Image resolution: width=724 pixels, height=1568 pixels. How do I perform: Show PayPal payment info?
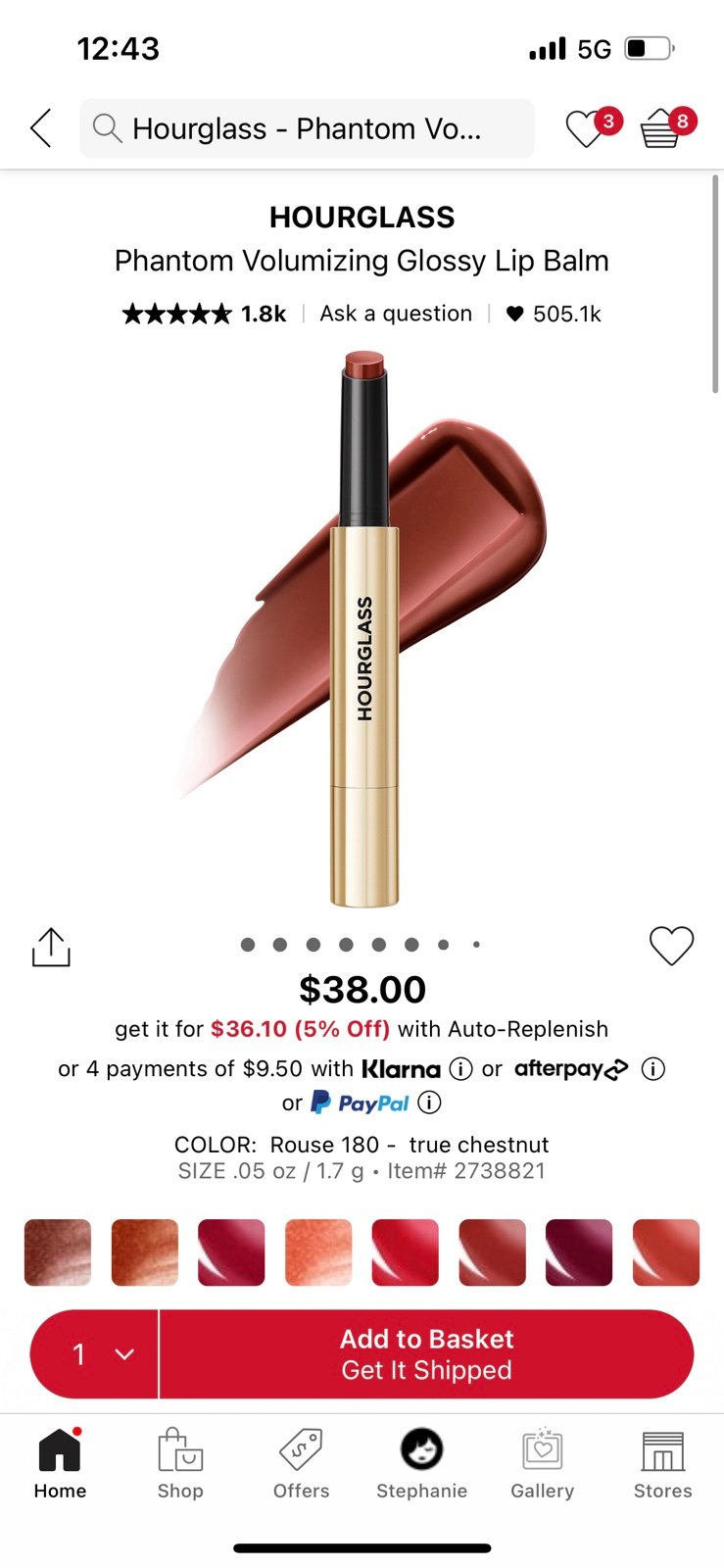coord(429,1102)
